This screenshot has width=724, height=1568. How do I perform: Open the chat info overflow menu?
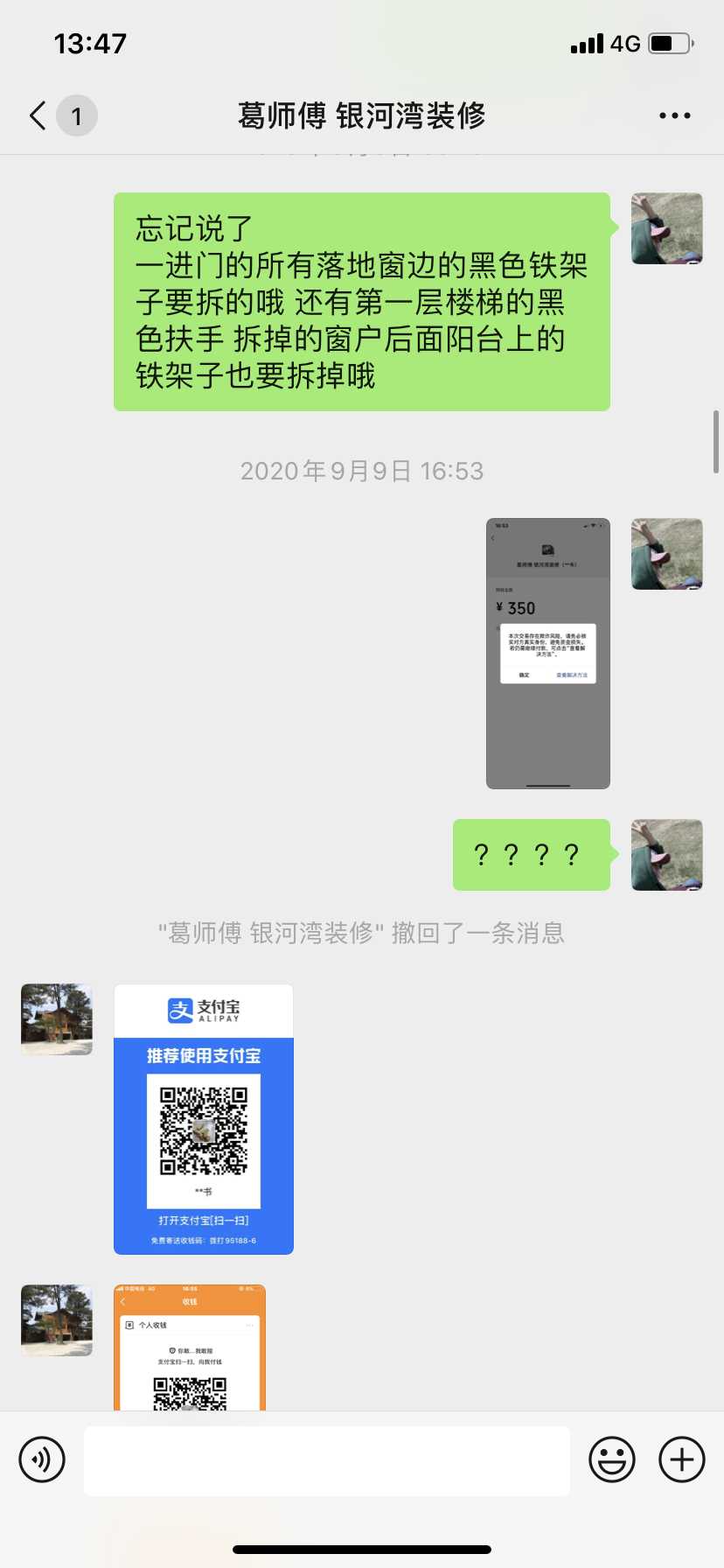(x=674, y=115)
